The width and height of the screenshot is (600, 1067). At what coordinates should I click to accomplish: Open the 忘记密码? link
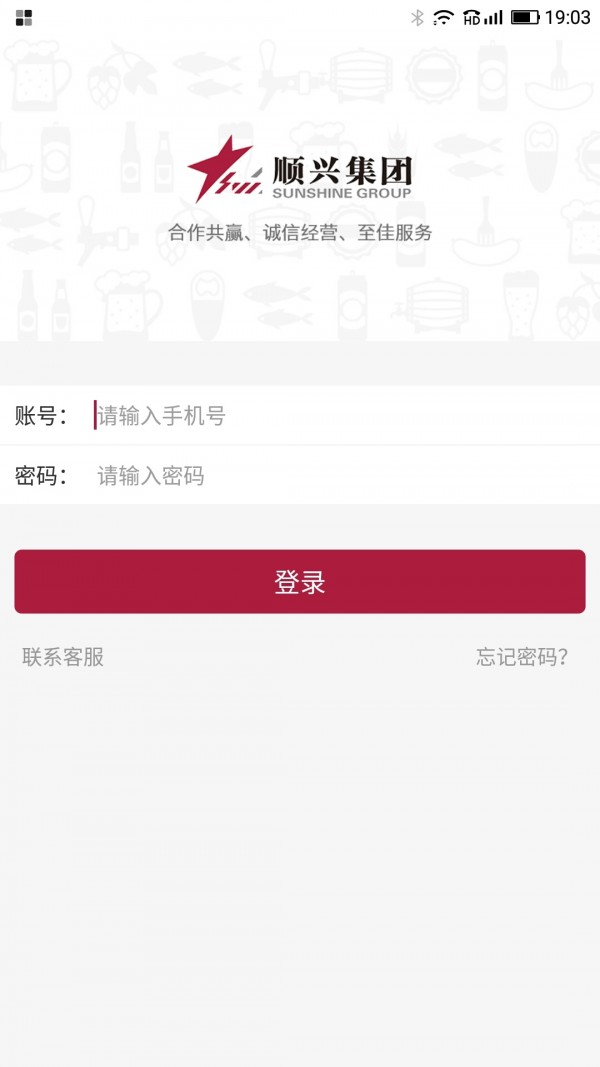click(x=522, y=657)
